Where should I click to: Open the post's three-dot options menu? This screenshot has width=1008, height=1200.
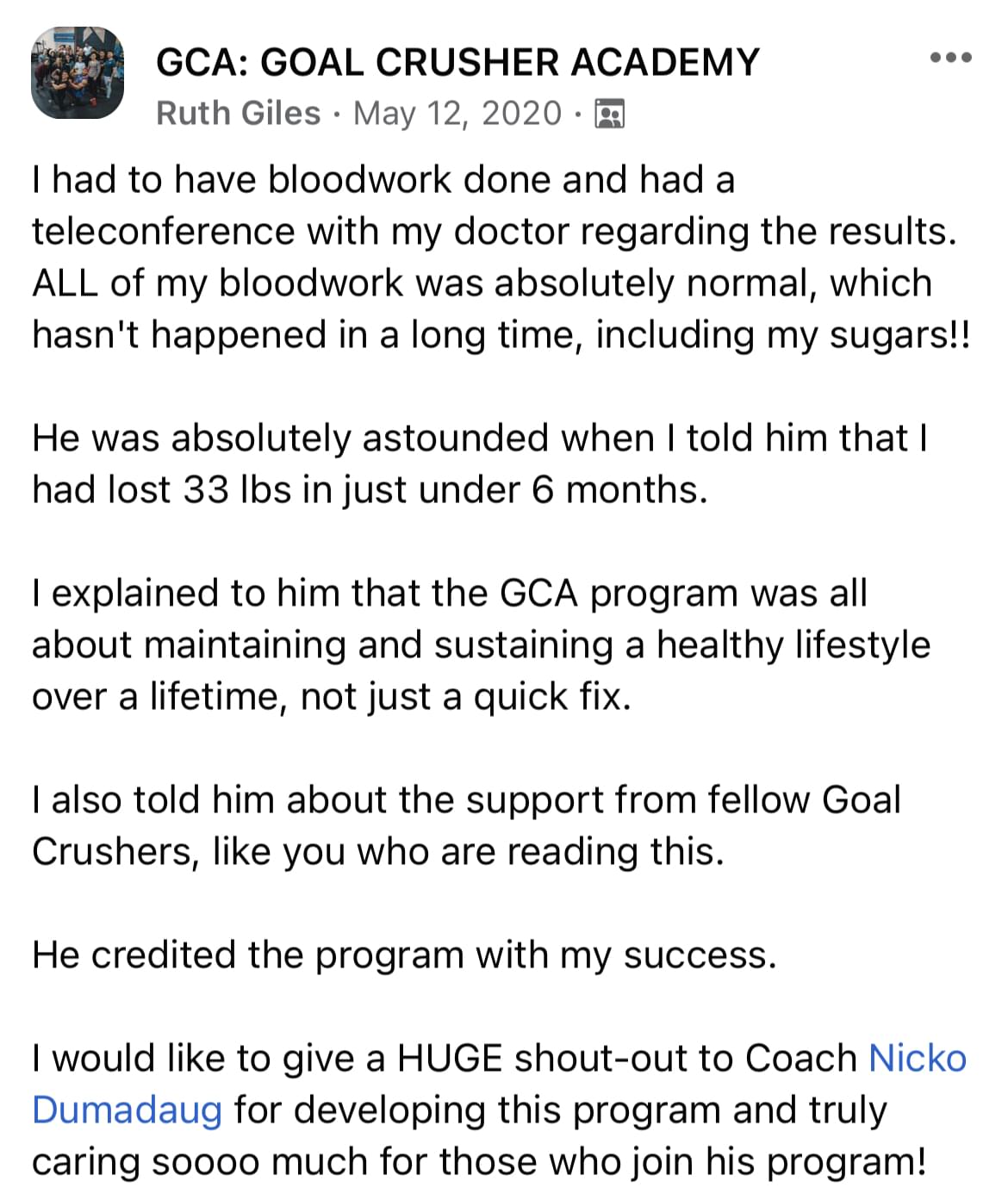coord(951,59)
